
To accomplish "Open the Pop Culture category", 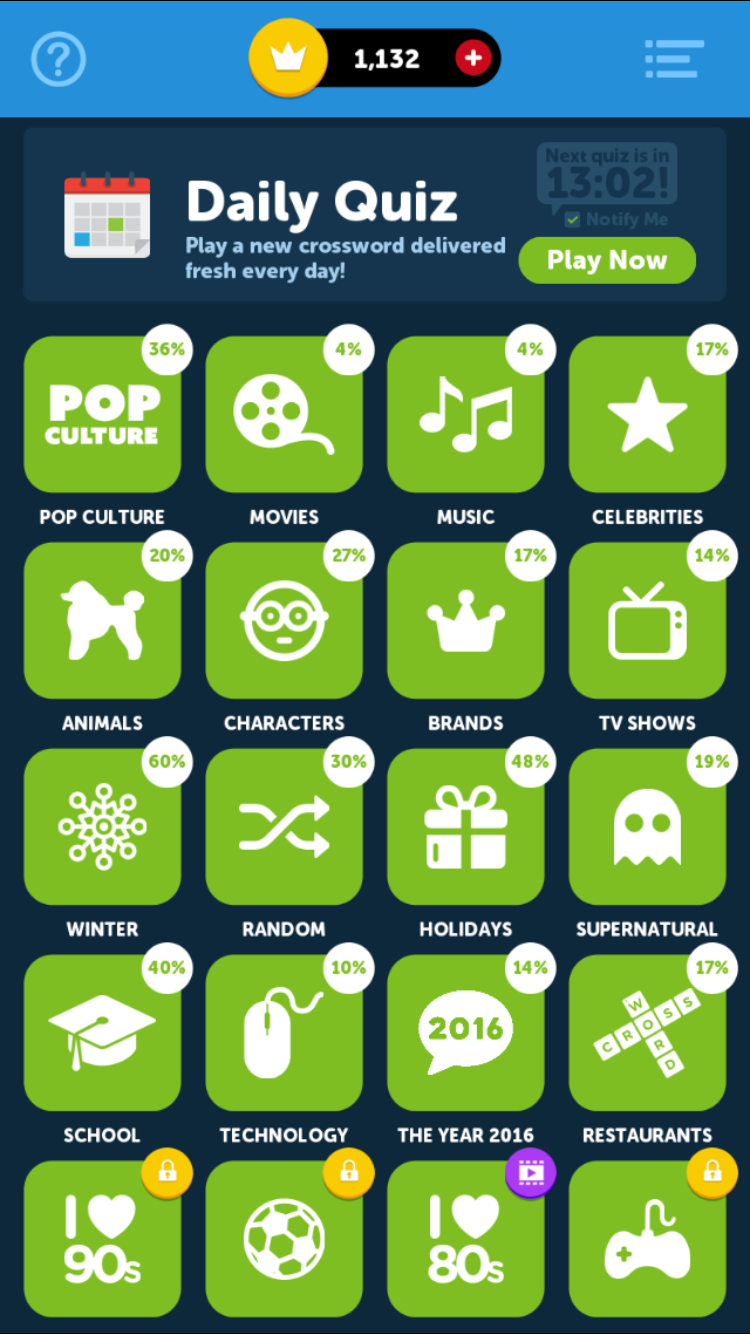I will click(x=102, y=414).
